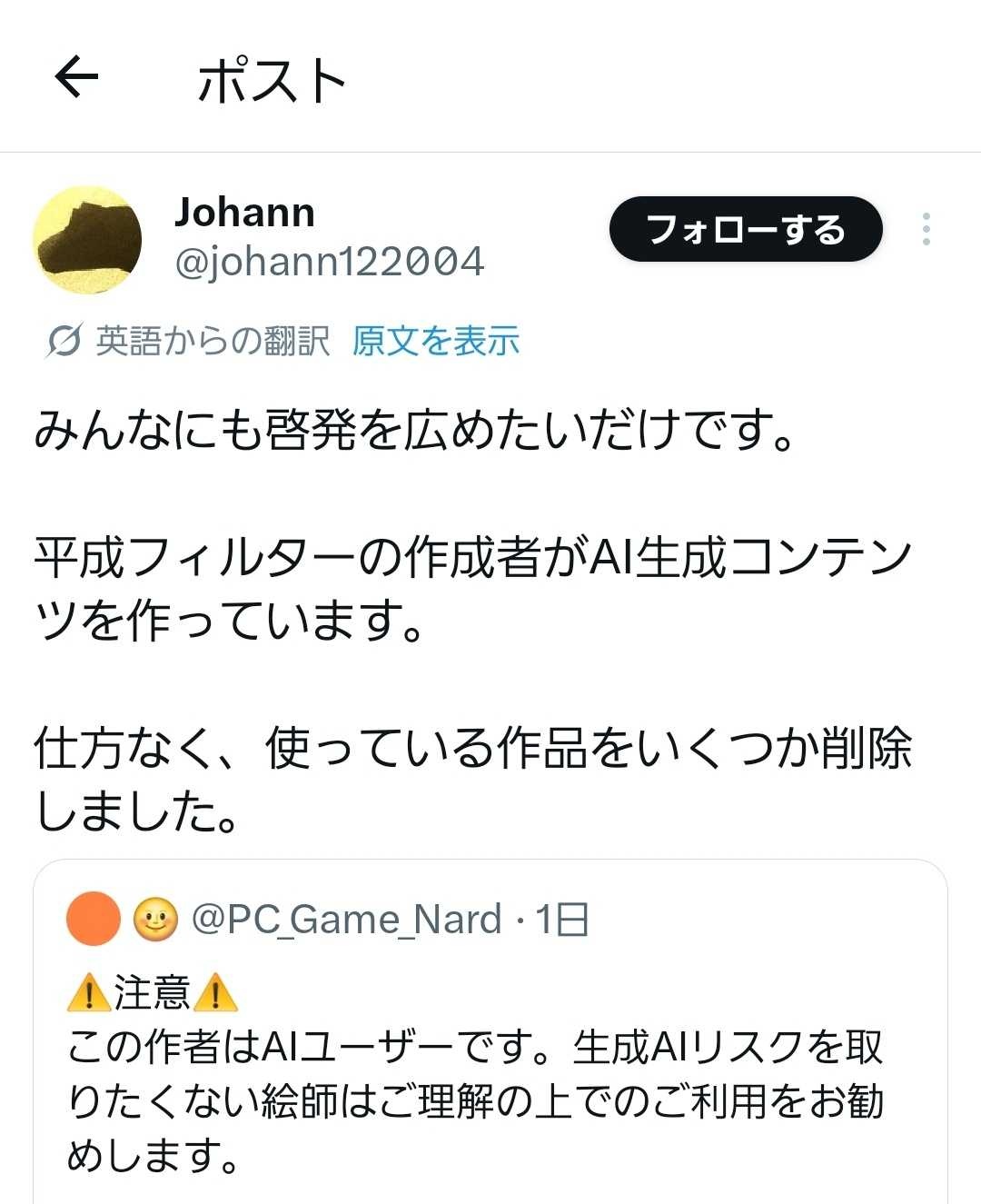This screenshot has width=981, height=1204.
Task: Open the @johann122004 username link
Action: coord(329,263)
